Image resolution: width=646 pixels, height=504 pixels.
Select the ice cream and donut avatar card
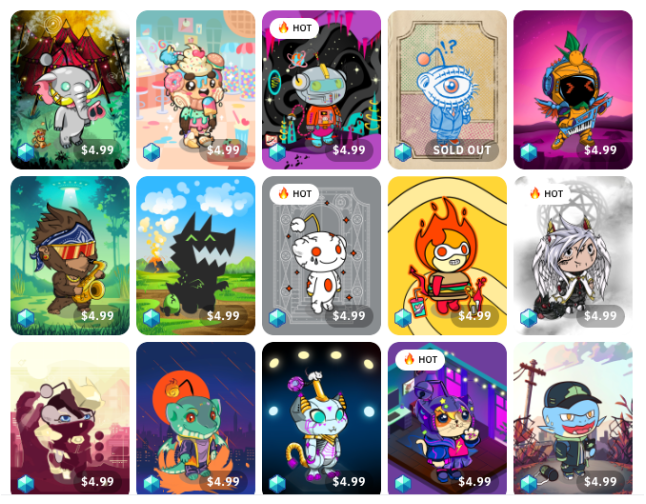(x=195, y=90)
